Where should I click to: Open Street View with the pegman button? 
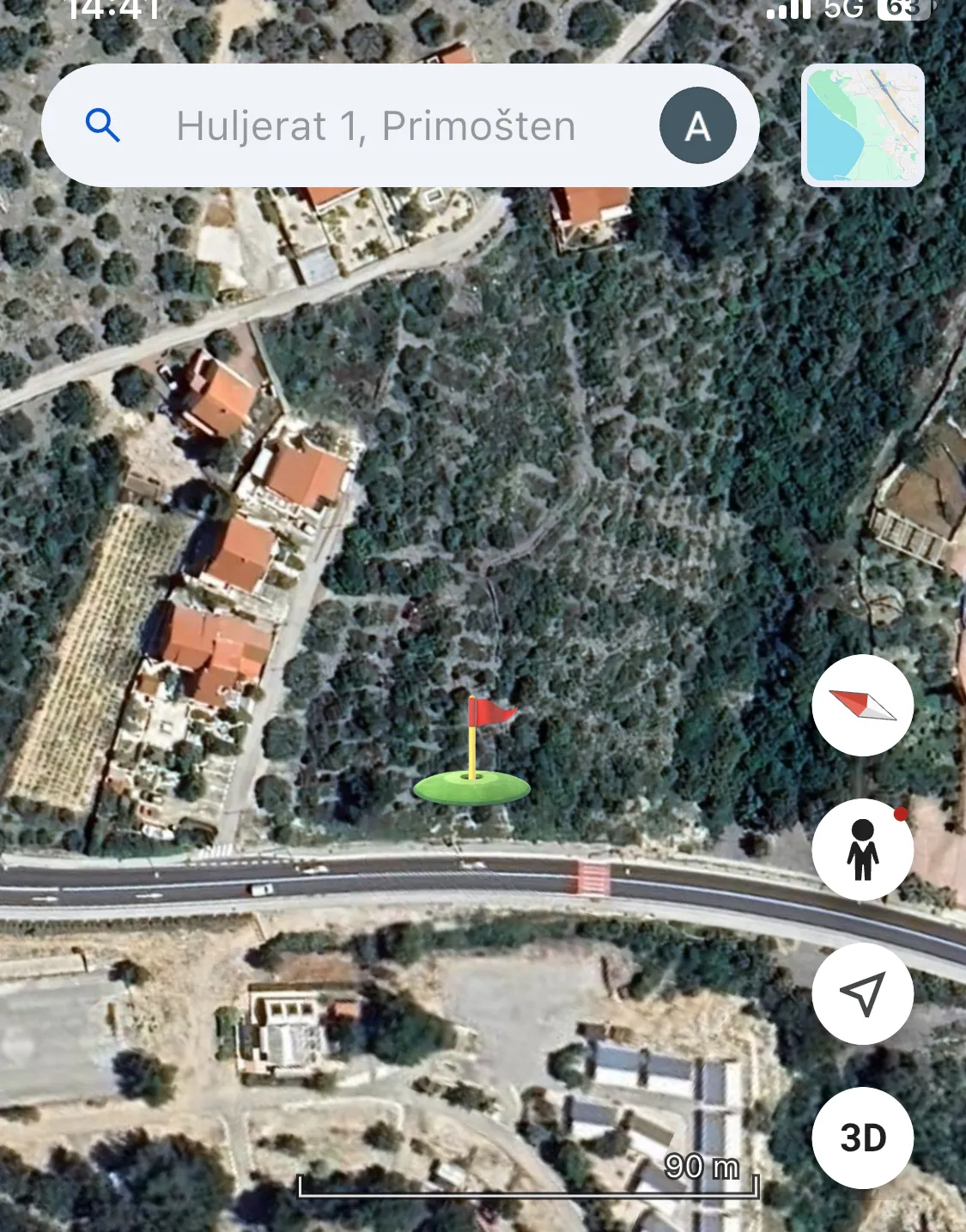pyautogui.click(x=862, y=850)
